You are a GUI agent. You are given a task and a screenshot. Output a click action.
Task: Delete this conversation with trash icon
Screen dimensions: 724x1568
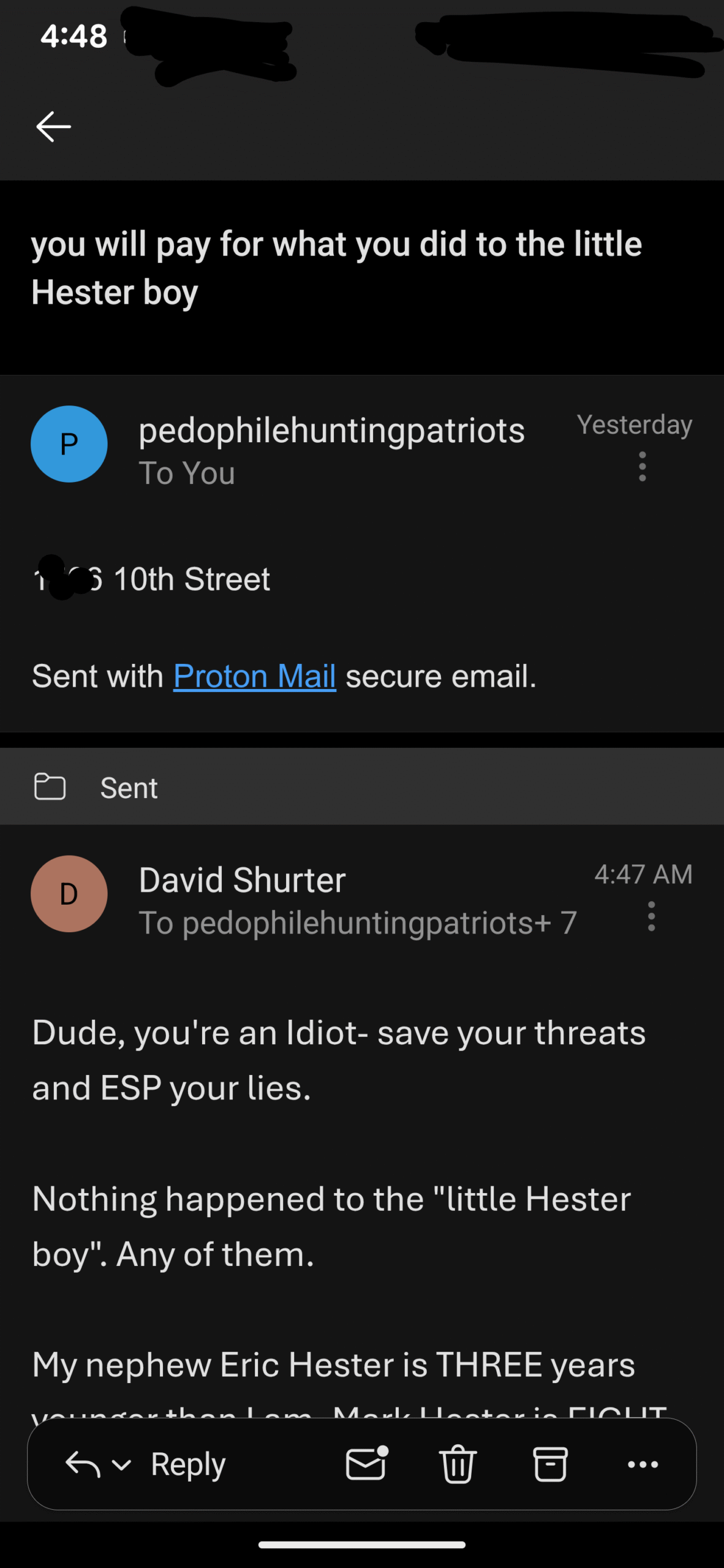click(458, 1464)
